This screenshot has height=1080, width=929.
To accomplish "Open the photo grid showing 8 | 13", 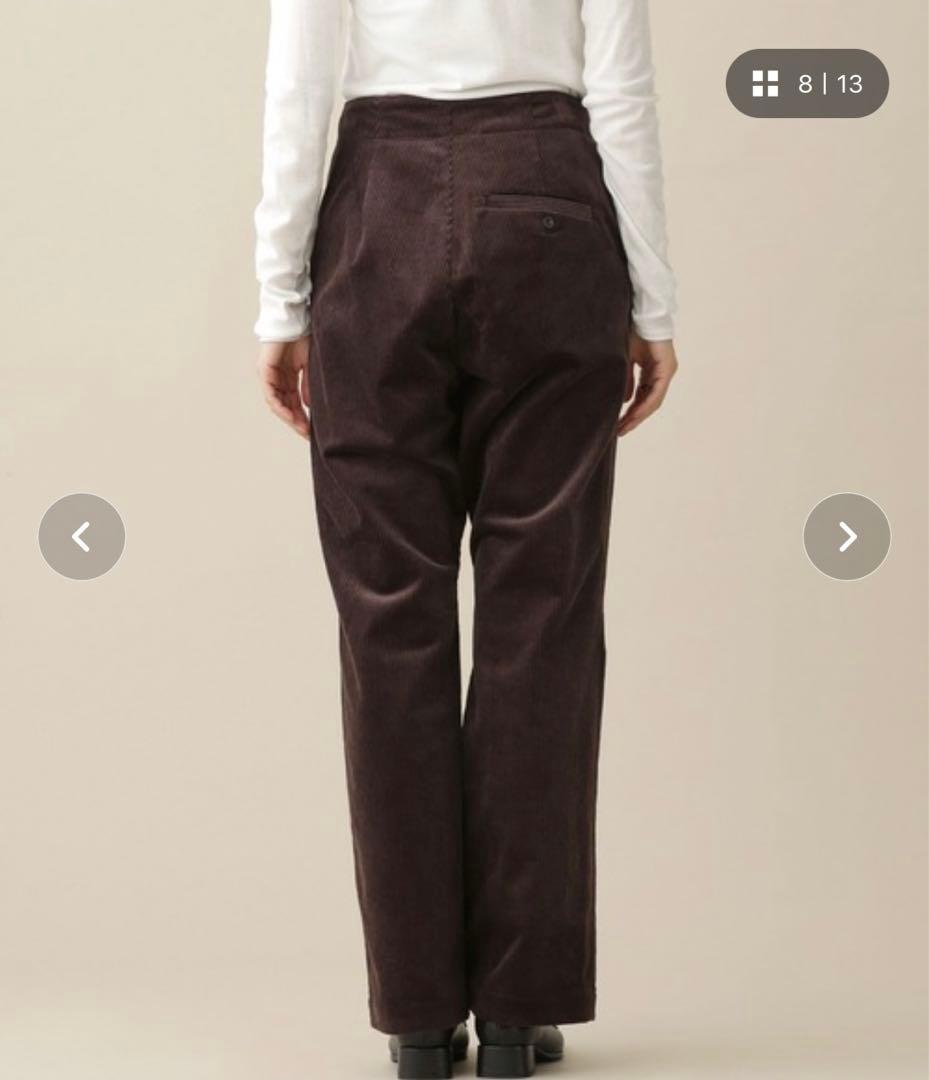I will click(807, 84).
